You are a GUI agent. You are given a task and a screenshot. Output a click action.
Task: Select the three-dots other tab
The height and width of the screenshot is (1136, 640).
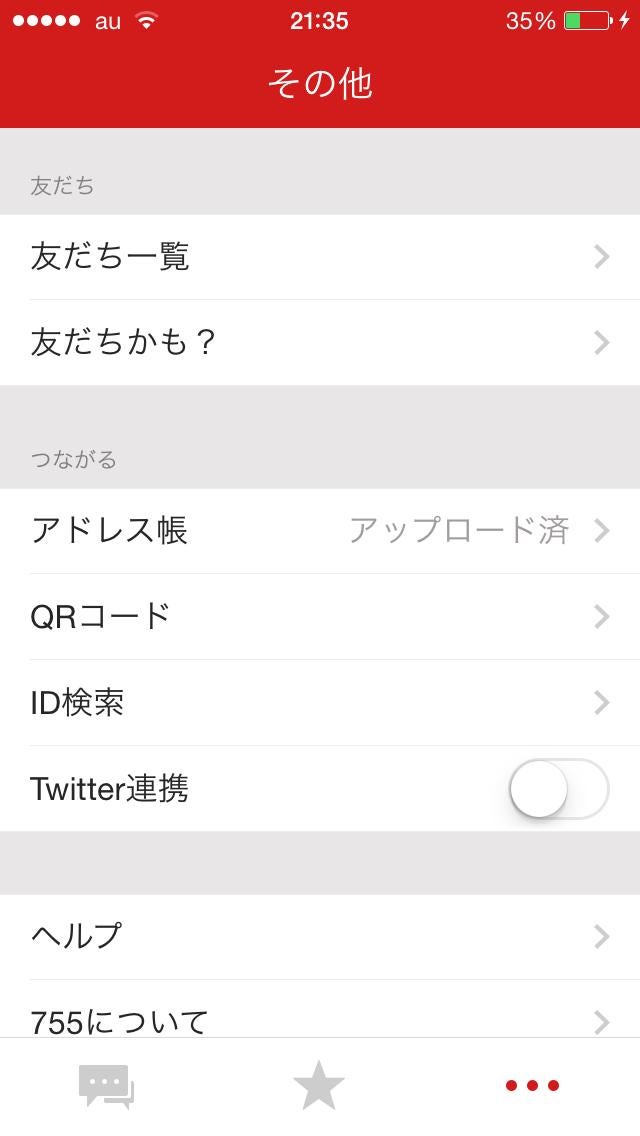(532, 1086)
